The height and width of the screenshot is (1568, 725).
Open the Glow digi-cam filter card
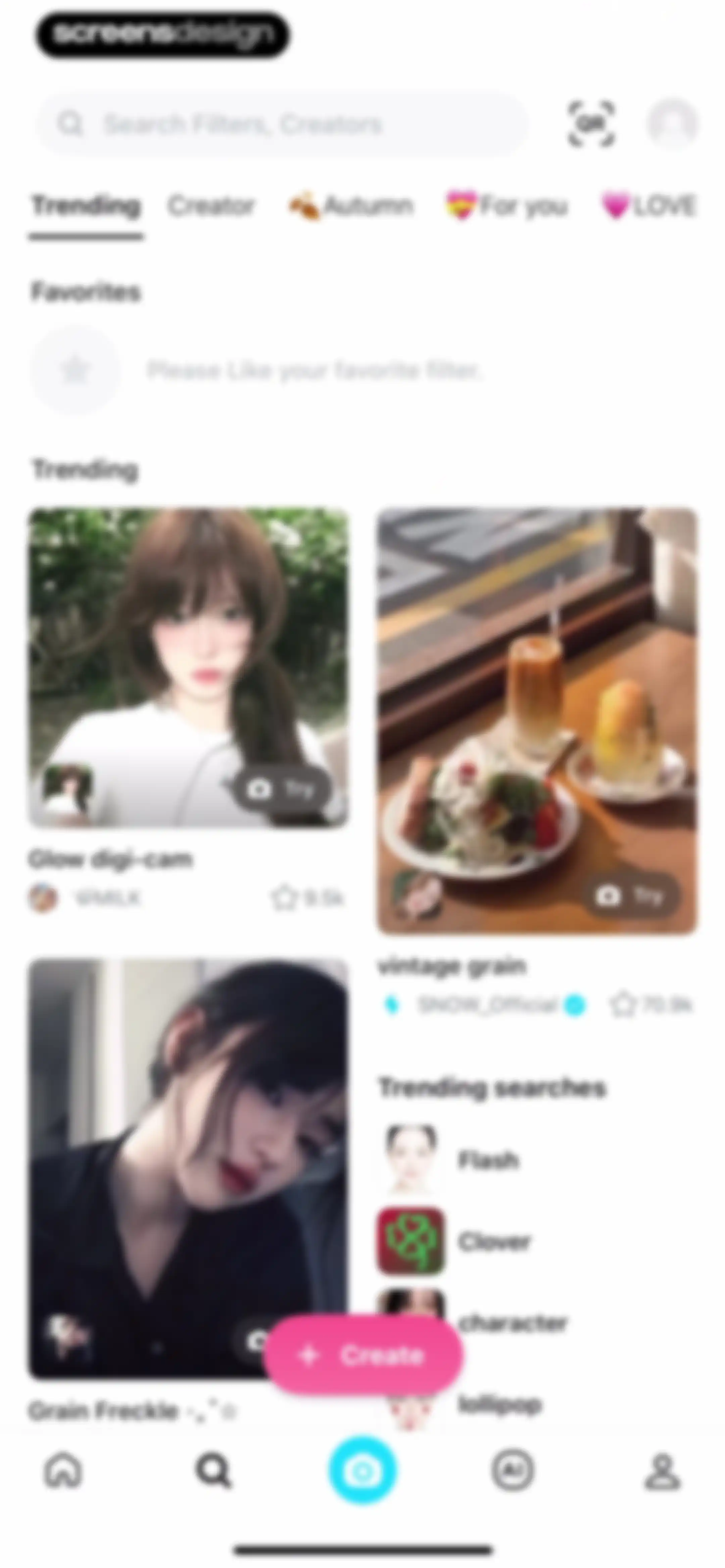[189, 668]
